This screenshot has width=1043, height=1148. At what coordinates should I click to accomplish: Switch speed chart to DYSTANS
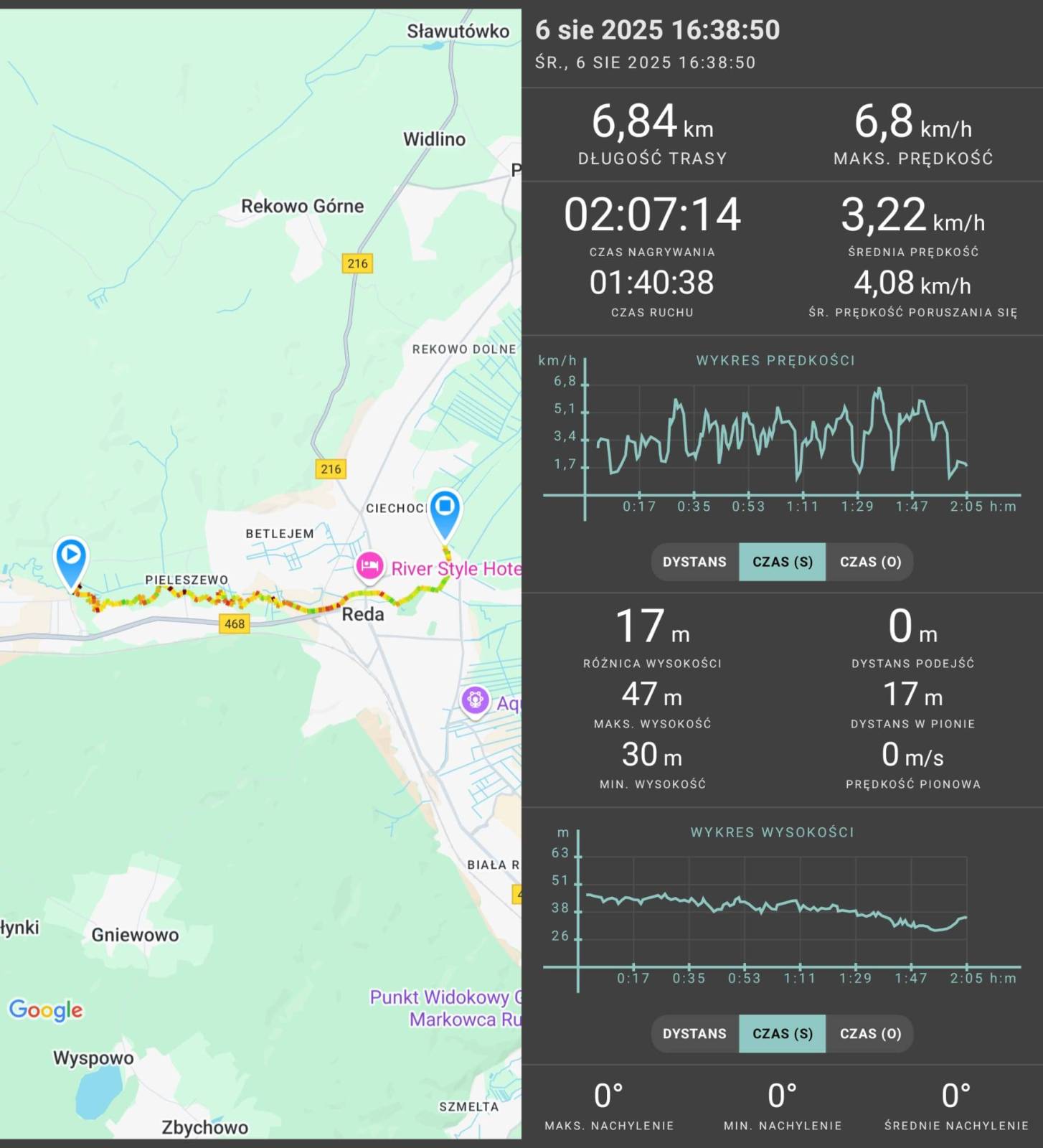[x=694, y=562]
